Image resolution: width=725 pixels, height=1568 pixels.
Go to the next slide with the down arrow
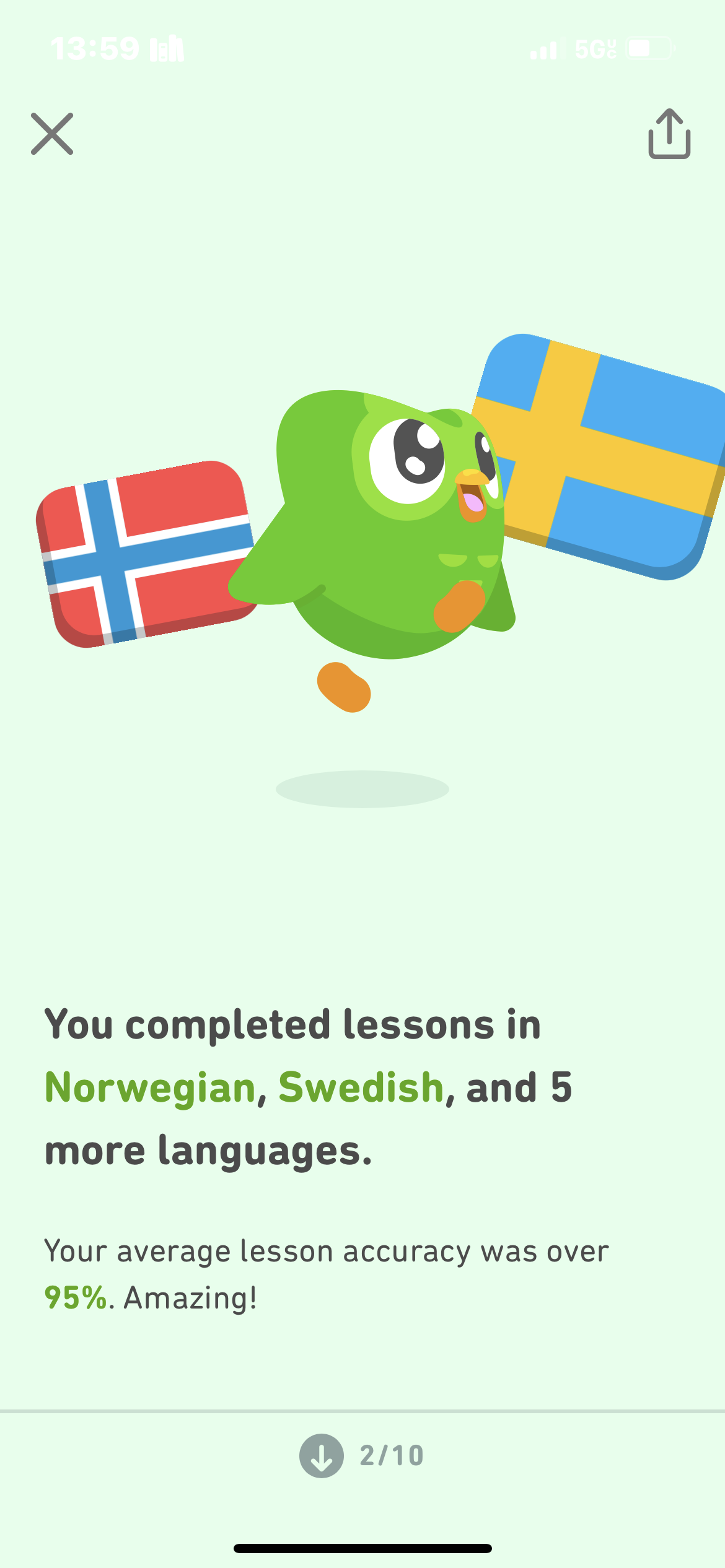[x=322, y=1456]
